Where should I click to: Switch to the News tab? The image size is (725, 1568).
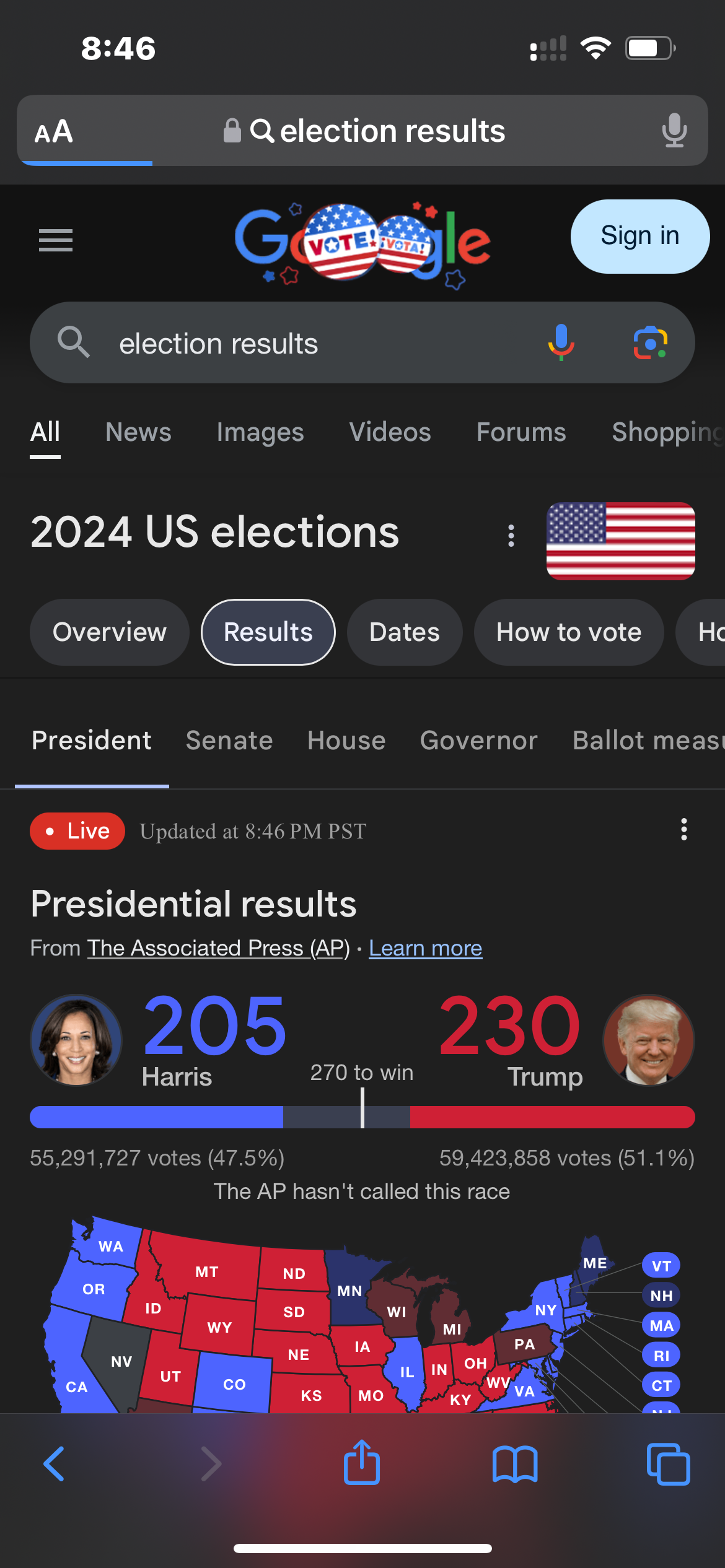tap(138, 432)
